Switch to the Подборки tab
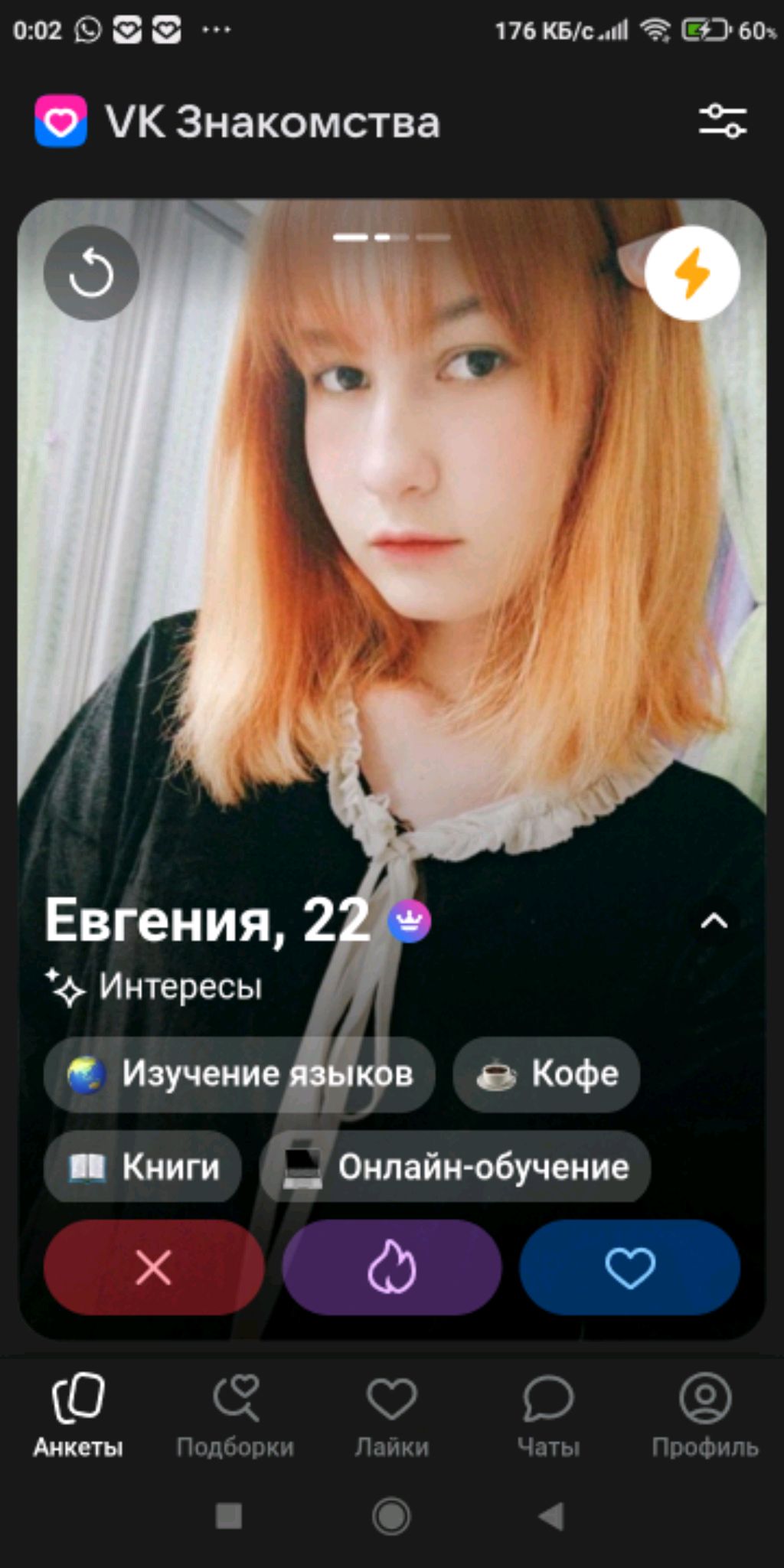The width and height of the screenshot is (784, 1568). [x=235, y=1416]
